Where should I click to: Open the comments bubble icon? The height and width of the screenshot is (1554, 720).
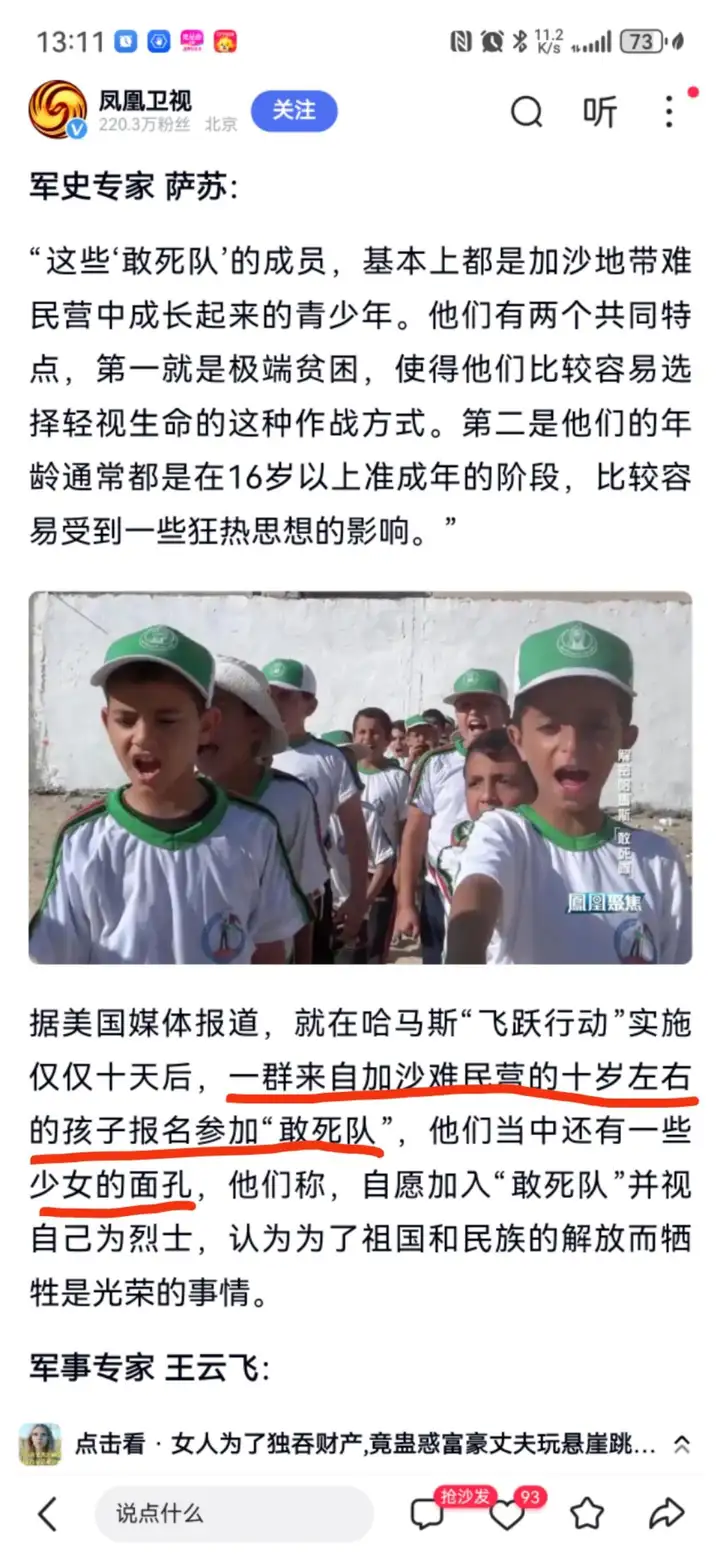tap(427, 1515)
